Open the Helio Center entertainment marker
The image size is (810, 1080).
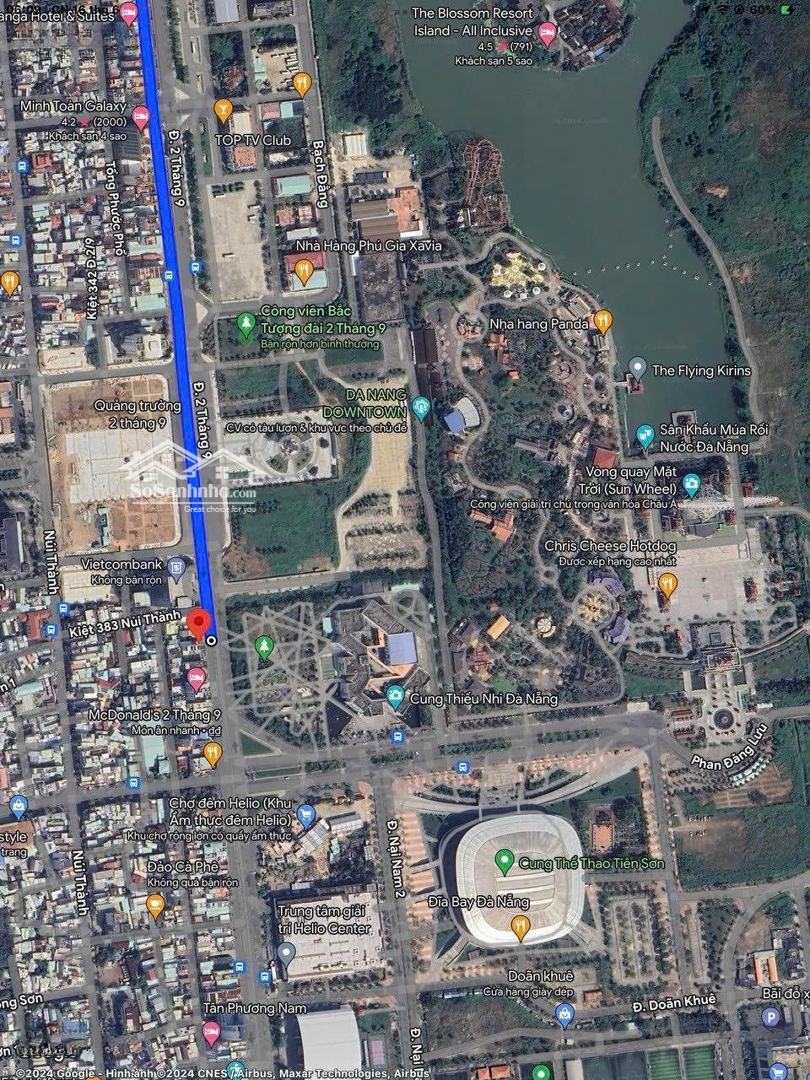coord(286,952)
